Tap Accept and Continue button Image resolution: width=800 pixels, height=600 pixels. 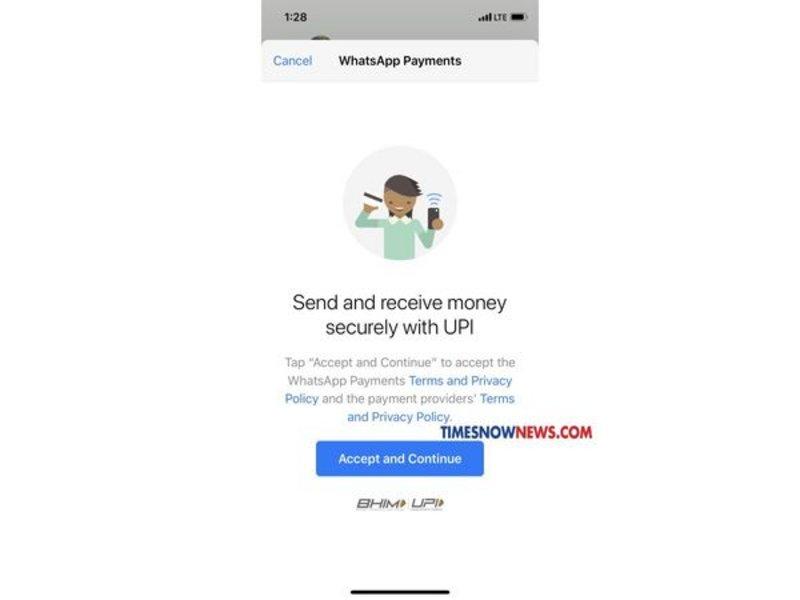click(400, 459)
